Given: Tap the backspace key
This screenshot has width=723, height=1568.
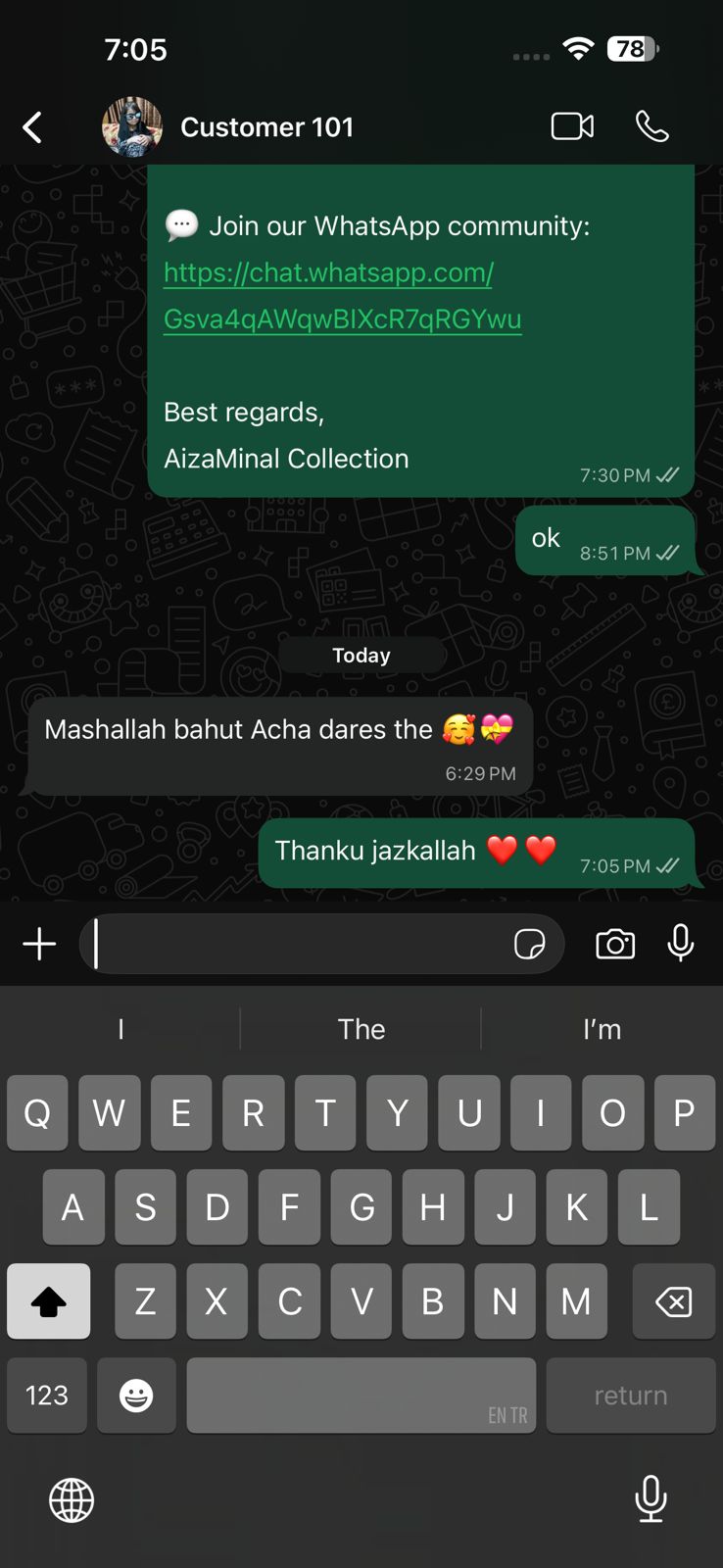Looking at the screenshot, I should tap(673, 1301).
